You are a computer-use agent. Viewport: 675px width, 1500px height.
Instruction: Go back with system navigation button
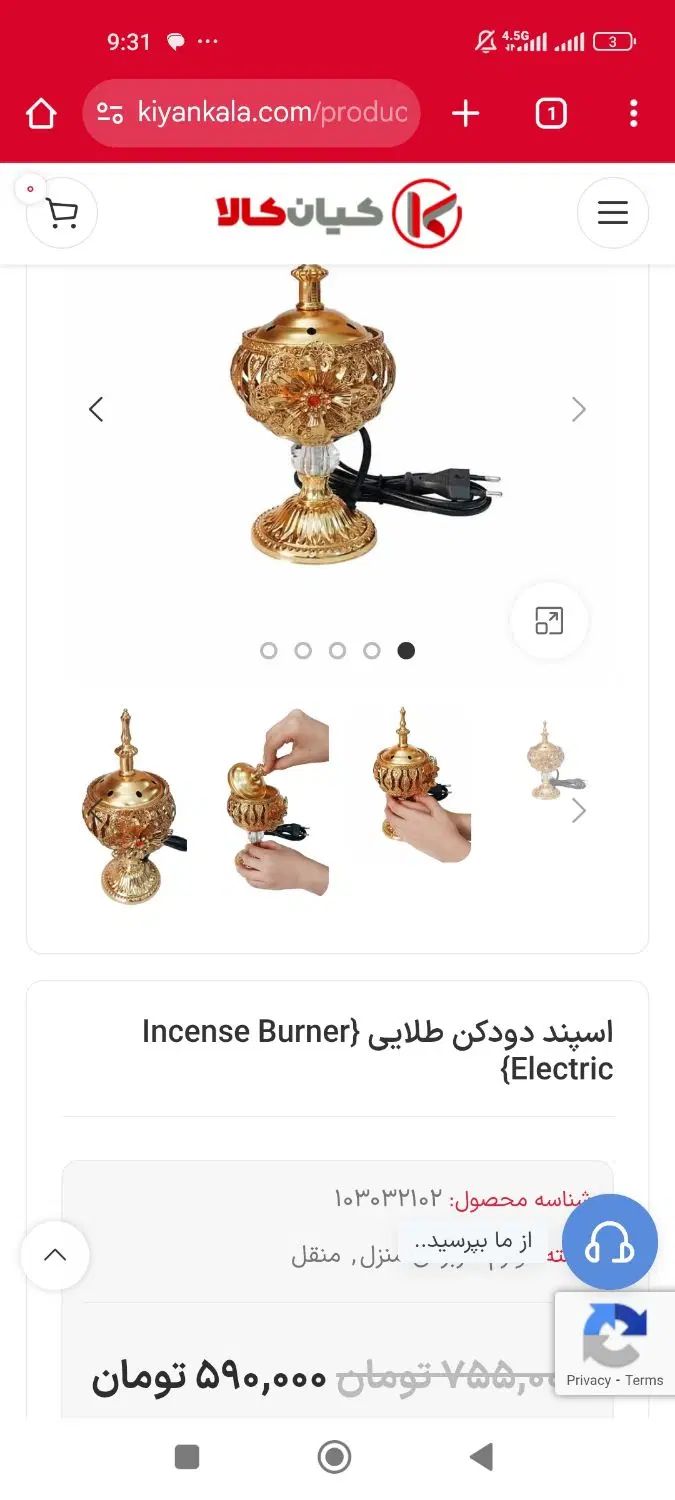(x=482, y=1457)
